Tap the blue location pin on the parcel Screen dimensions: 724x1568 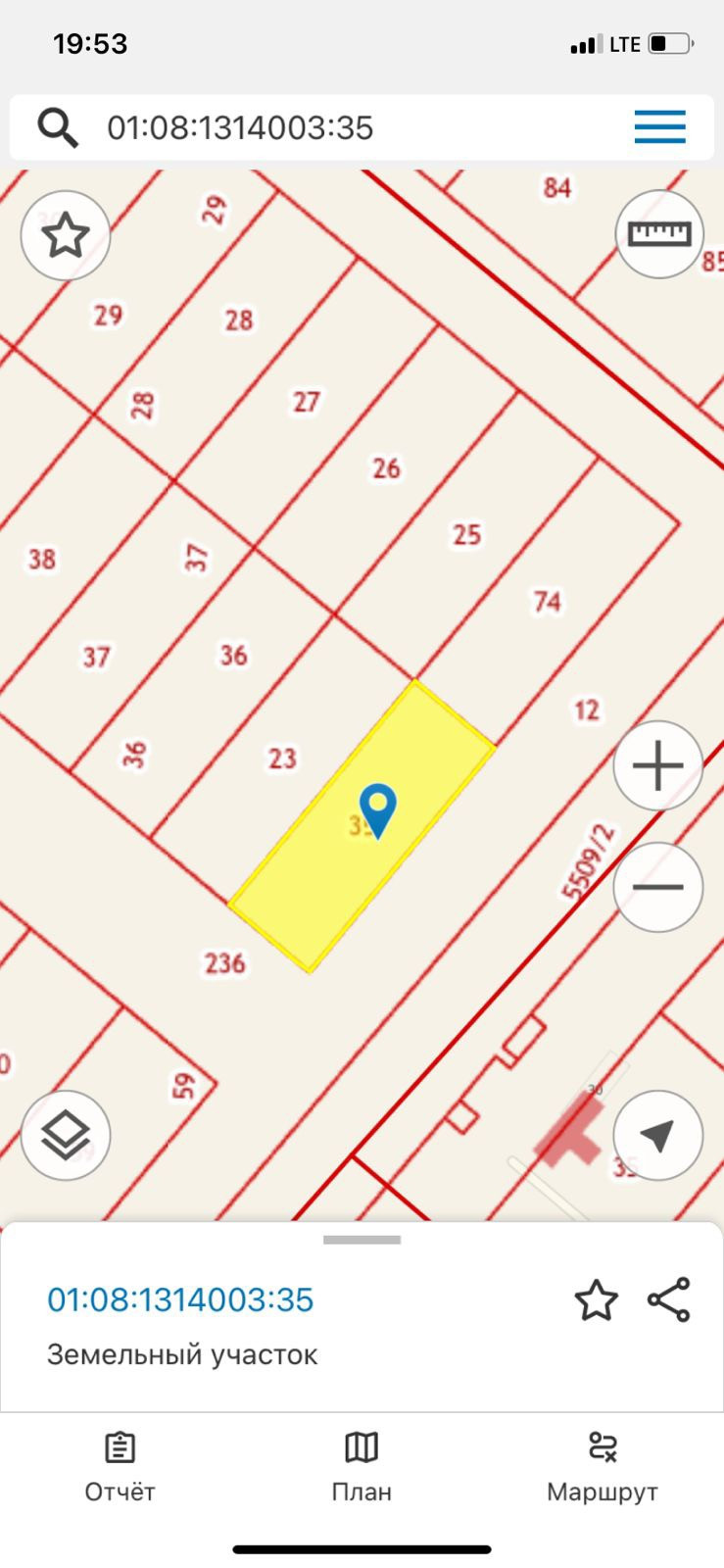pyautogui.click(x=377, y=808)
